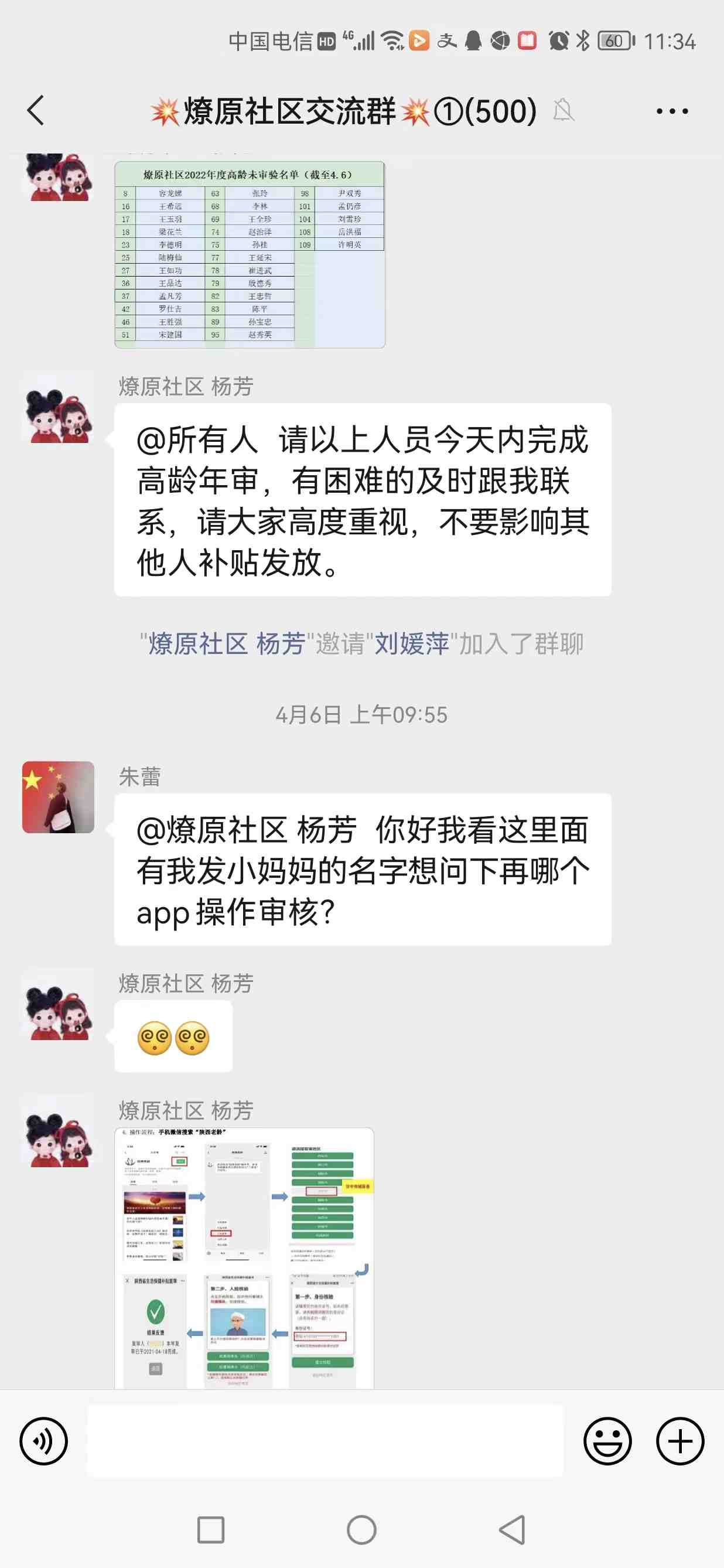Open recent apps via square button
This screenshot has height=1568, width=724.
(210, 1530)
